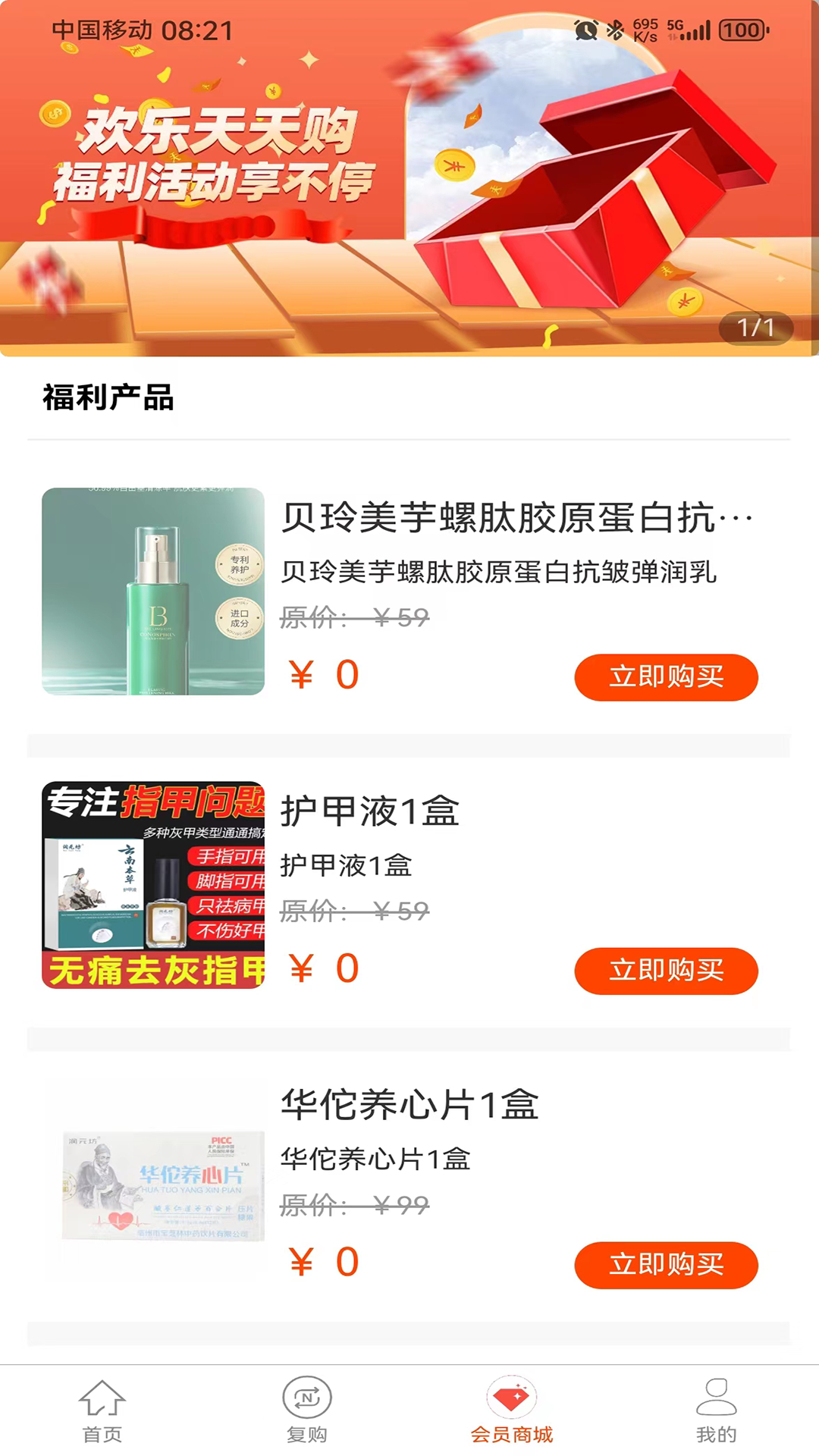Open the 华佗养心片 product thumbnail
The height and width of the screenshot is (1456, 819).
(155, 1179)
